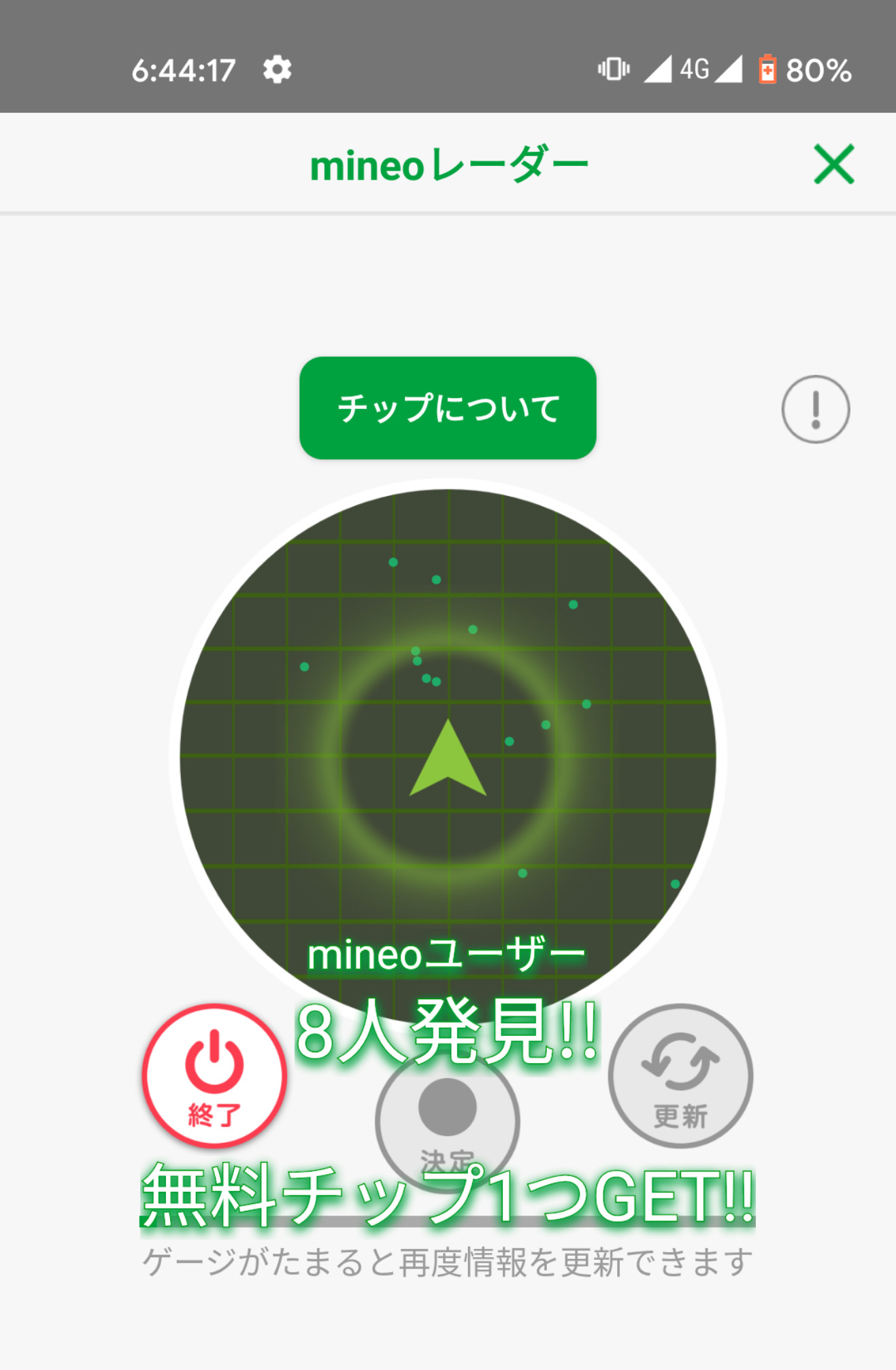896x1370 pixels.
Task: Close the mineo radar screen
Action: click(833, 164)
